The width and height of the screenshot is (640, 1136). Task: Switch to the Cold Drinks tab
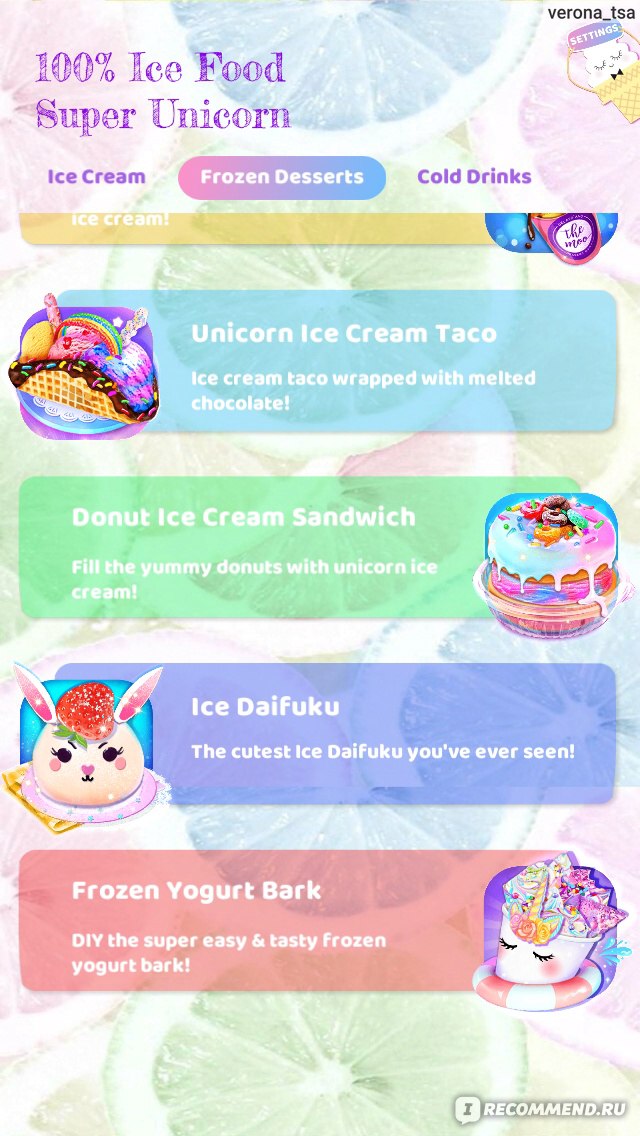click(474, 177)
